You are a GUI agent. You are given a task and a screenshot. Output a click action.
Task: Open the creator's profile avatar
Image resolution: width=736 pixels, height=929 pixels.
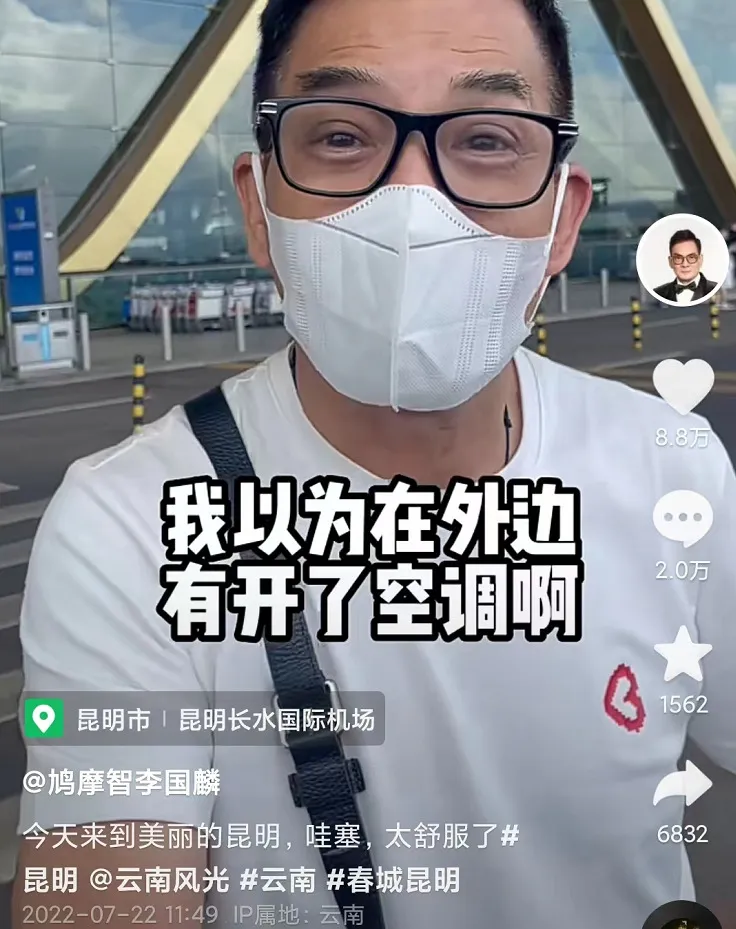(683, 260)
